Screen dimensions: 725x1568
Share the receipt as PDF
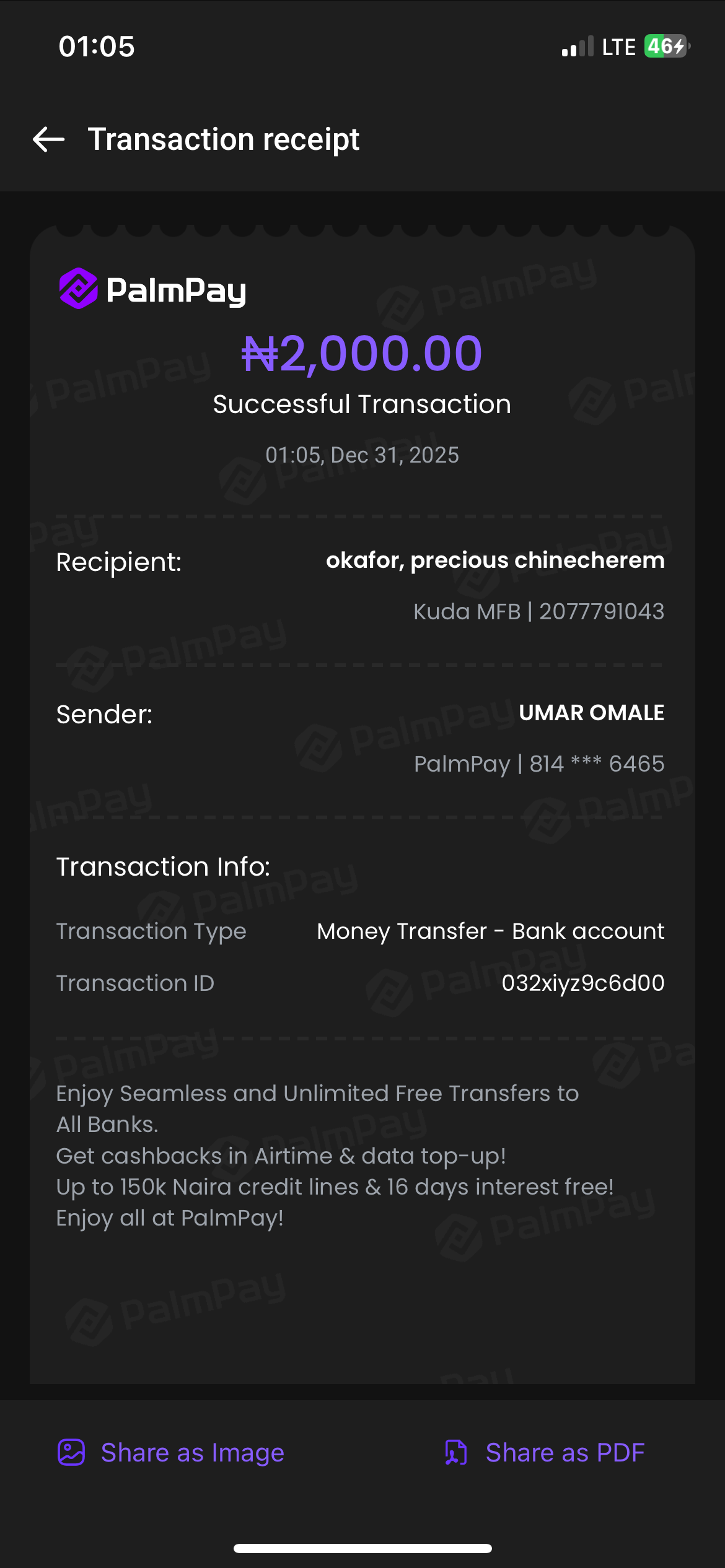click(x=545, y=1452)
